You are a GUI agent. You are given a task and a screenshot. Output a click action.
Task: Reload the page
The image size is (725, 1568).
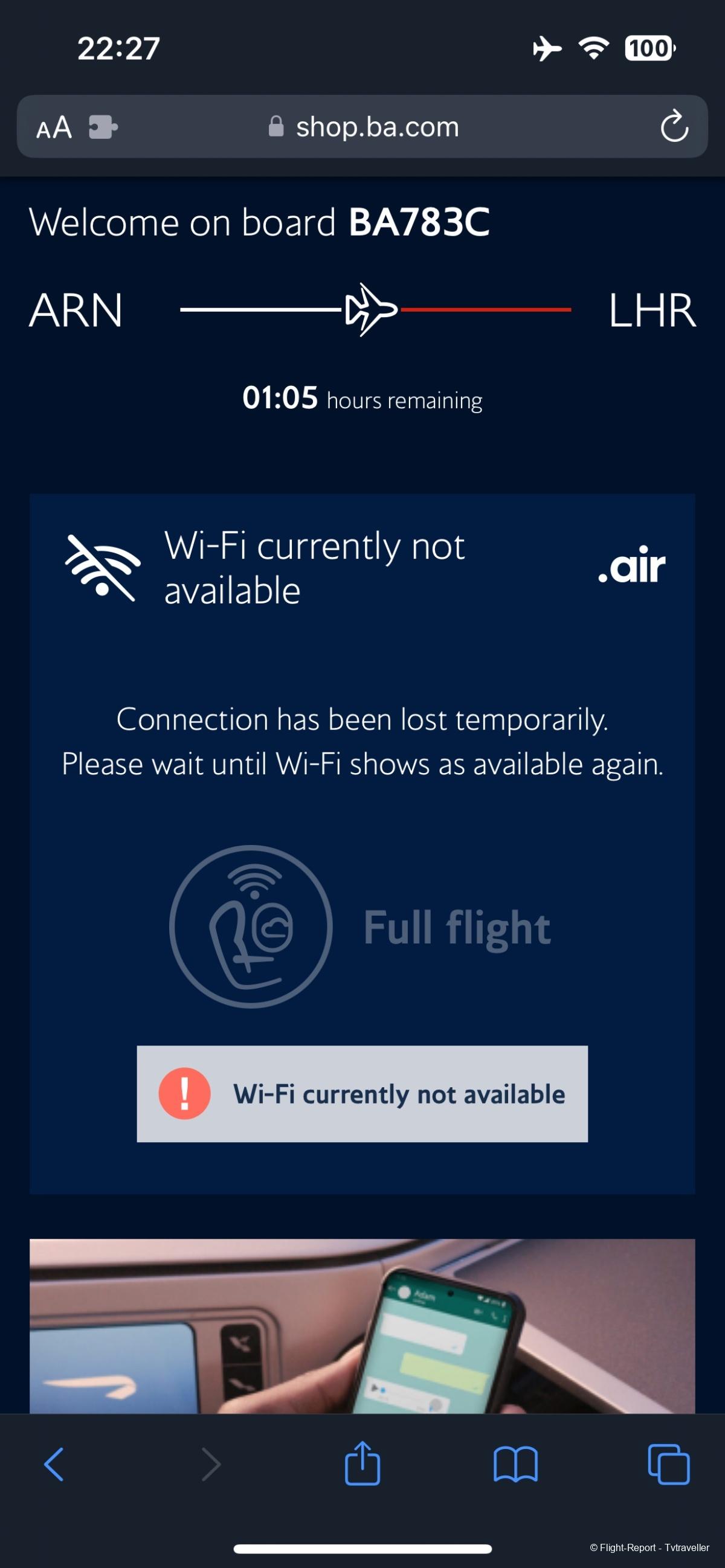[x=674, y=127]
